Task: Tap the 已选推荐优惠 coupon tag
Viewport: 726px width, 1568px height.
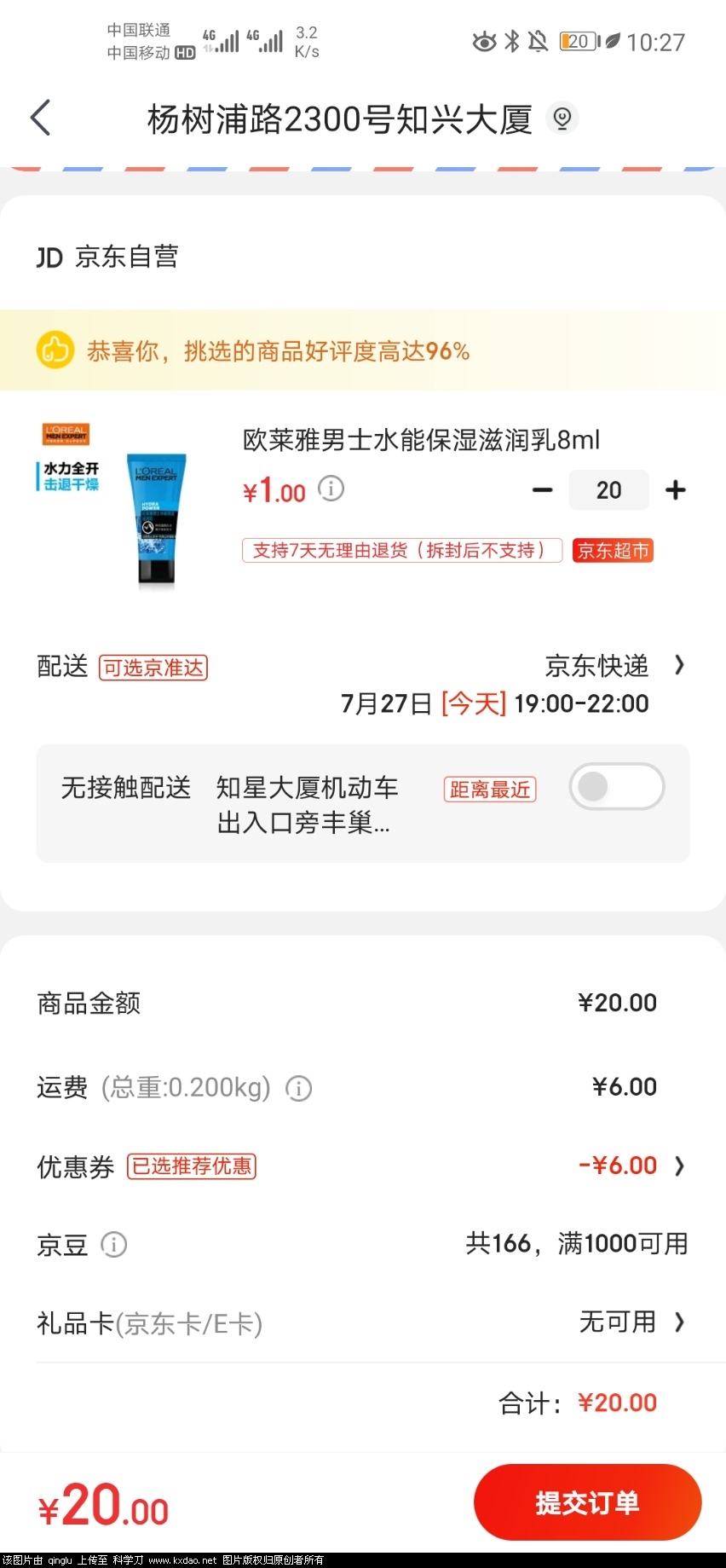Action: 191,1166
